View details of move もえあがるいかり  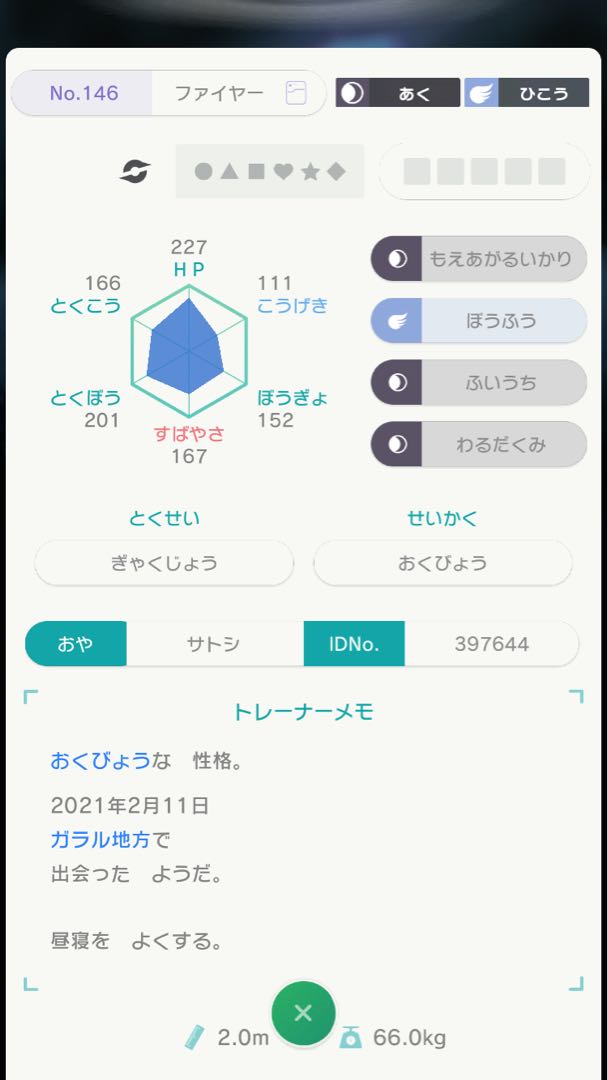click(x=479, y=260)
